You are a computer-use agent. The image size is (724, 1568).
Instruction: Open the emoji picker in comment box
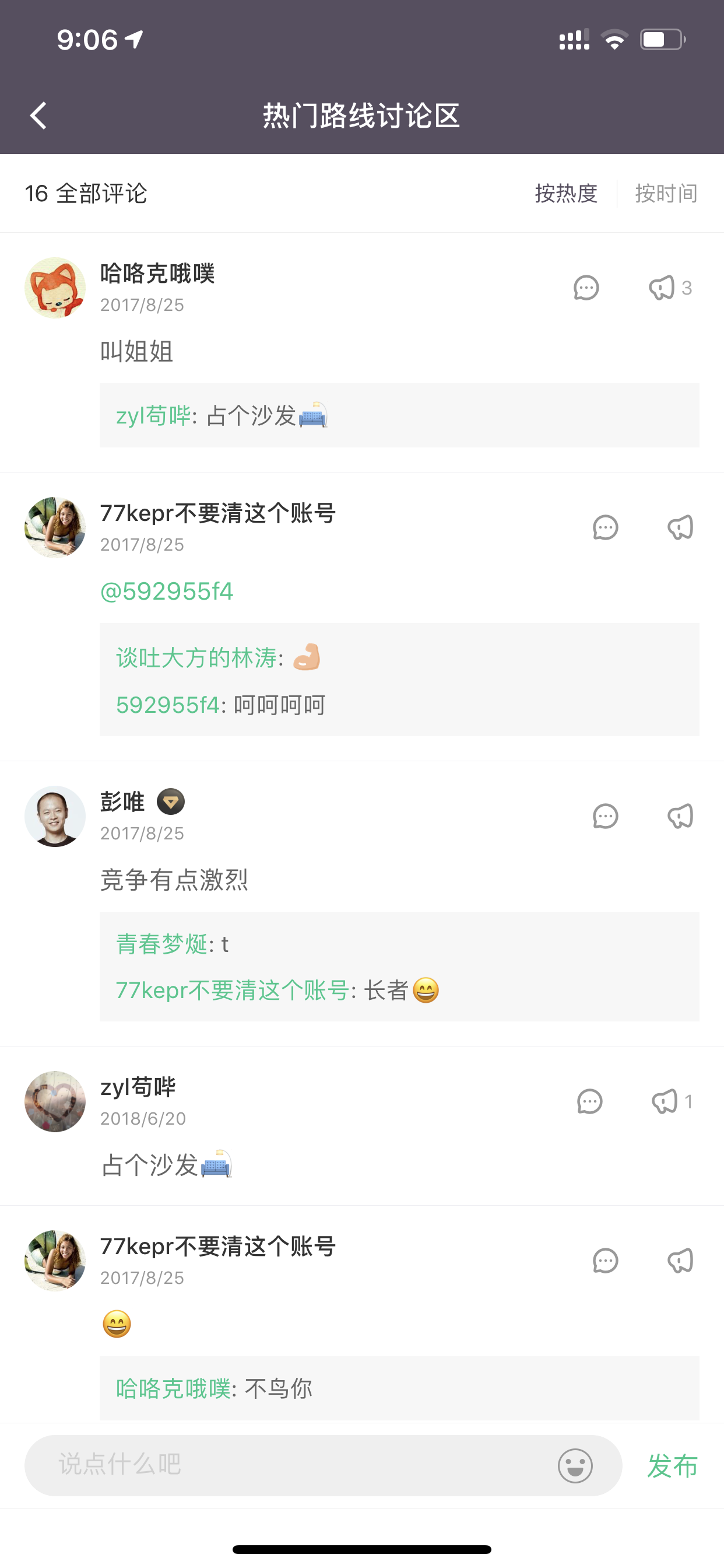click(x=575, y=1465)
